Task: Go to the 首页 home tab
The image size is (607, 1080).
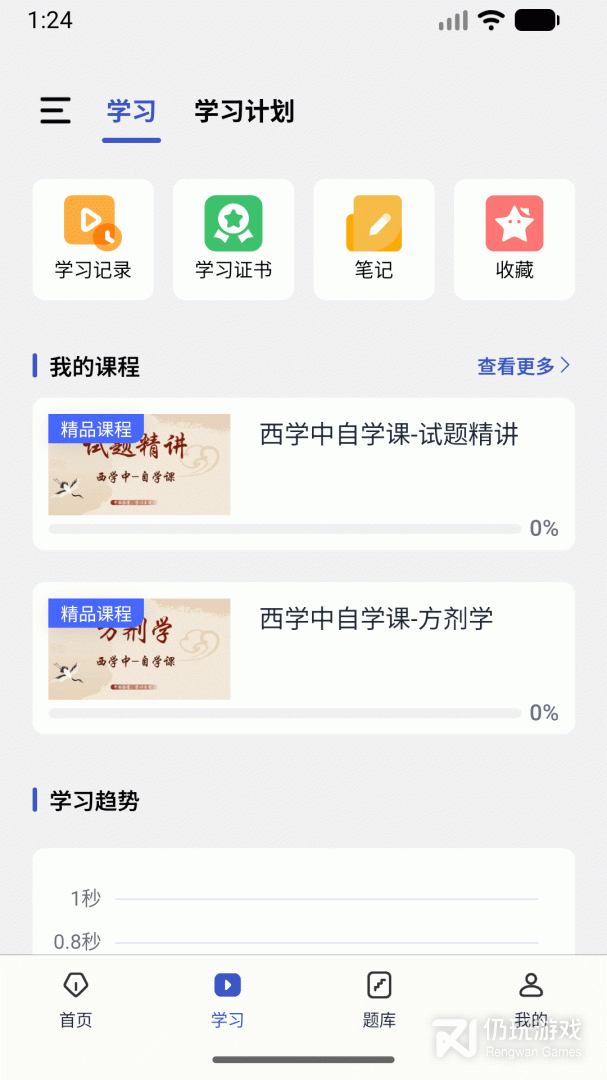Action: click(x=76, y=1000)
